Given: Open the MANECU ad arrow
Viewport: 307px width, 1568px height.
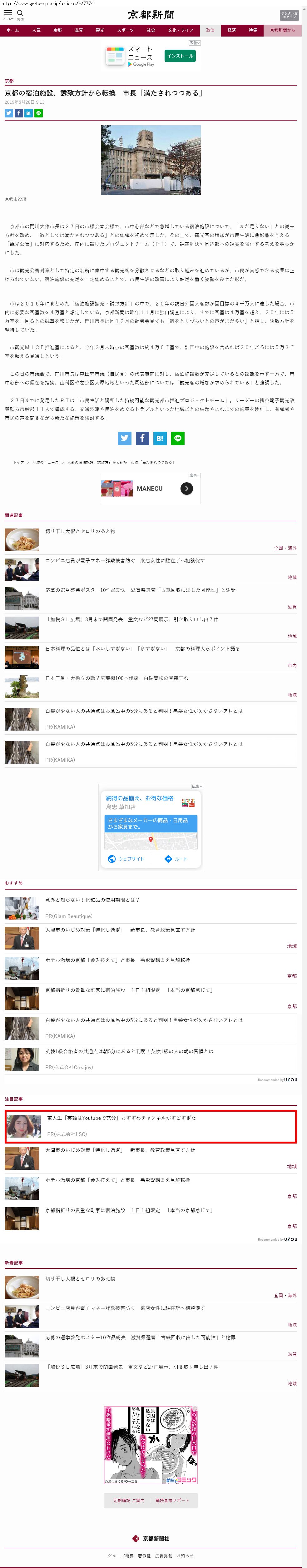Looking at the screenshot, I should tap(186, 488).
